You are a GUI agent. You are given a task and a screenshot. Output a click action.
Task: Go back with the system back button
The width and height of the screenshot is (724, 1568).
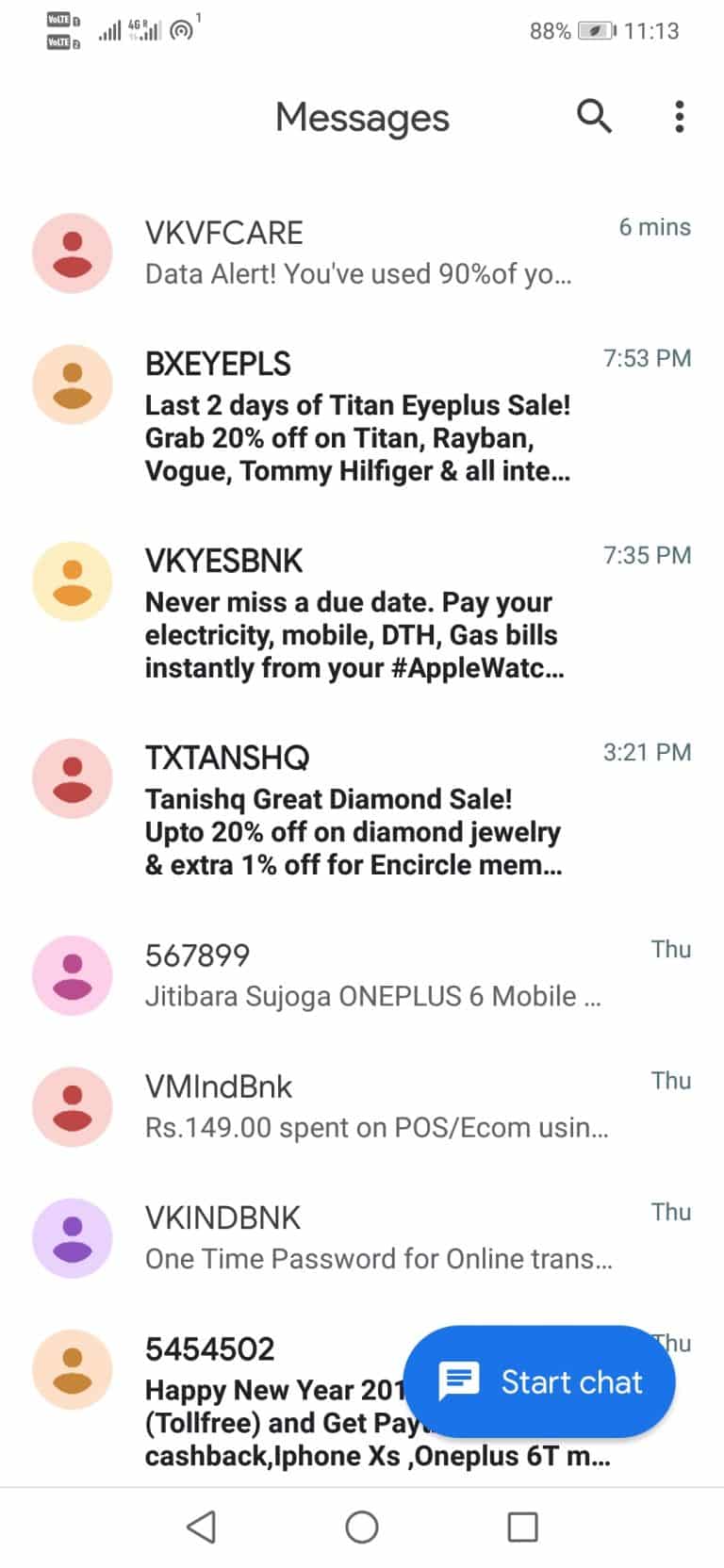tap(201, 1527)
